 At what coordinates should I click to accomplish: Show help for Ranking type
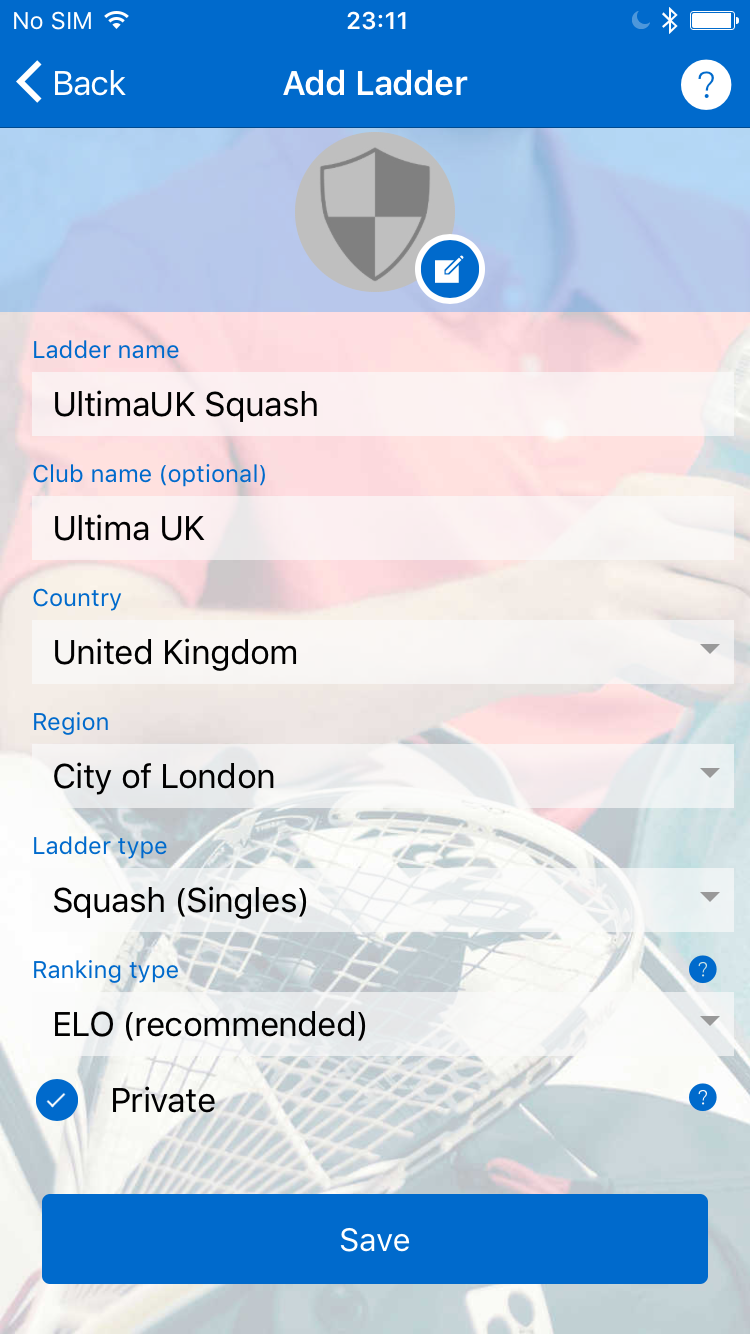703,969
